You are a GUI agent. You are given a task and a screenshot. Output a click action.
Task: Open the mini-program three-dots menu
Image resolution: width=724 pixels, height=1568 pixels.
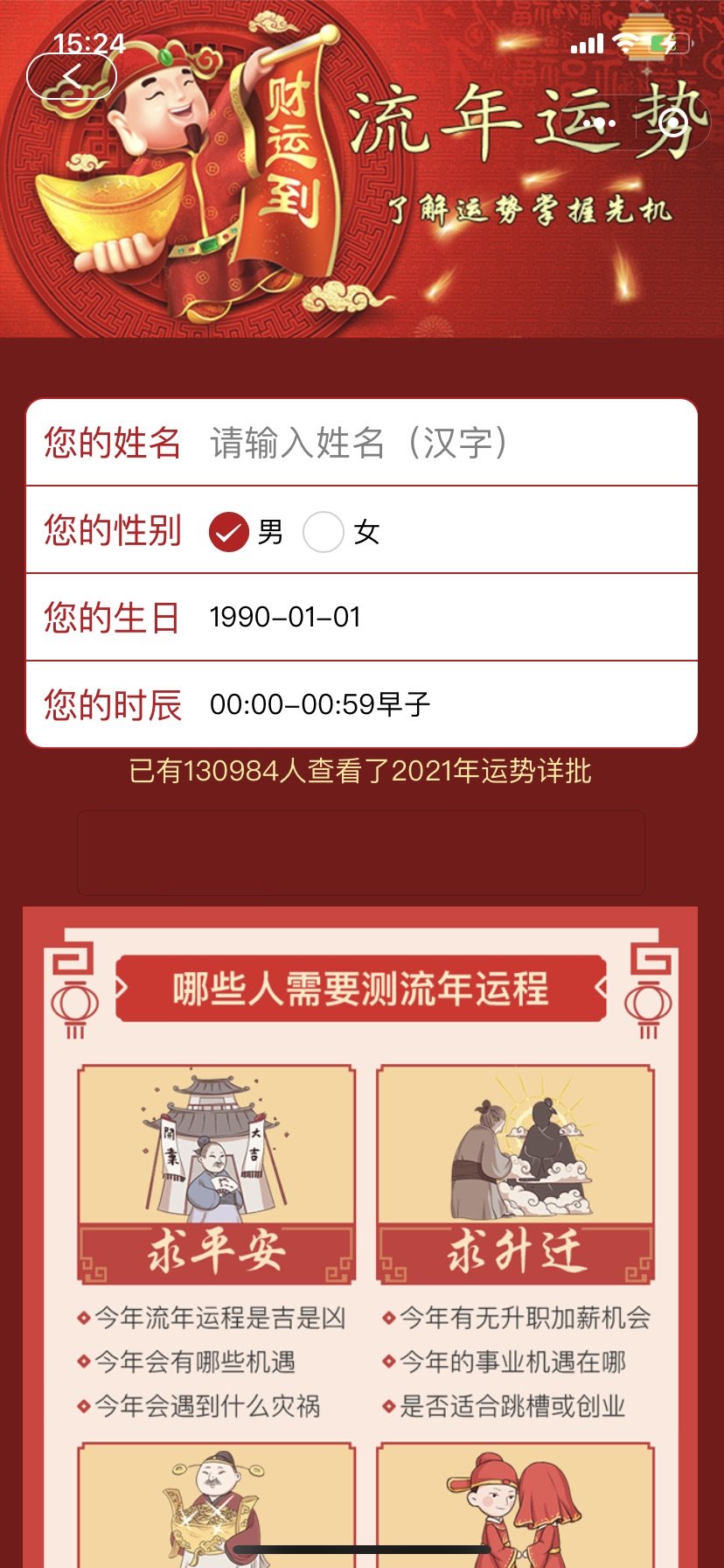pos(600,122)
